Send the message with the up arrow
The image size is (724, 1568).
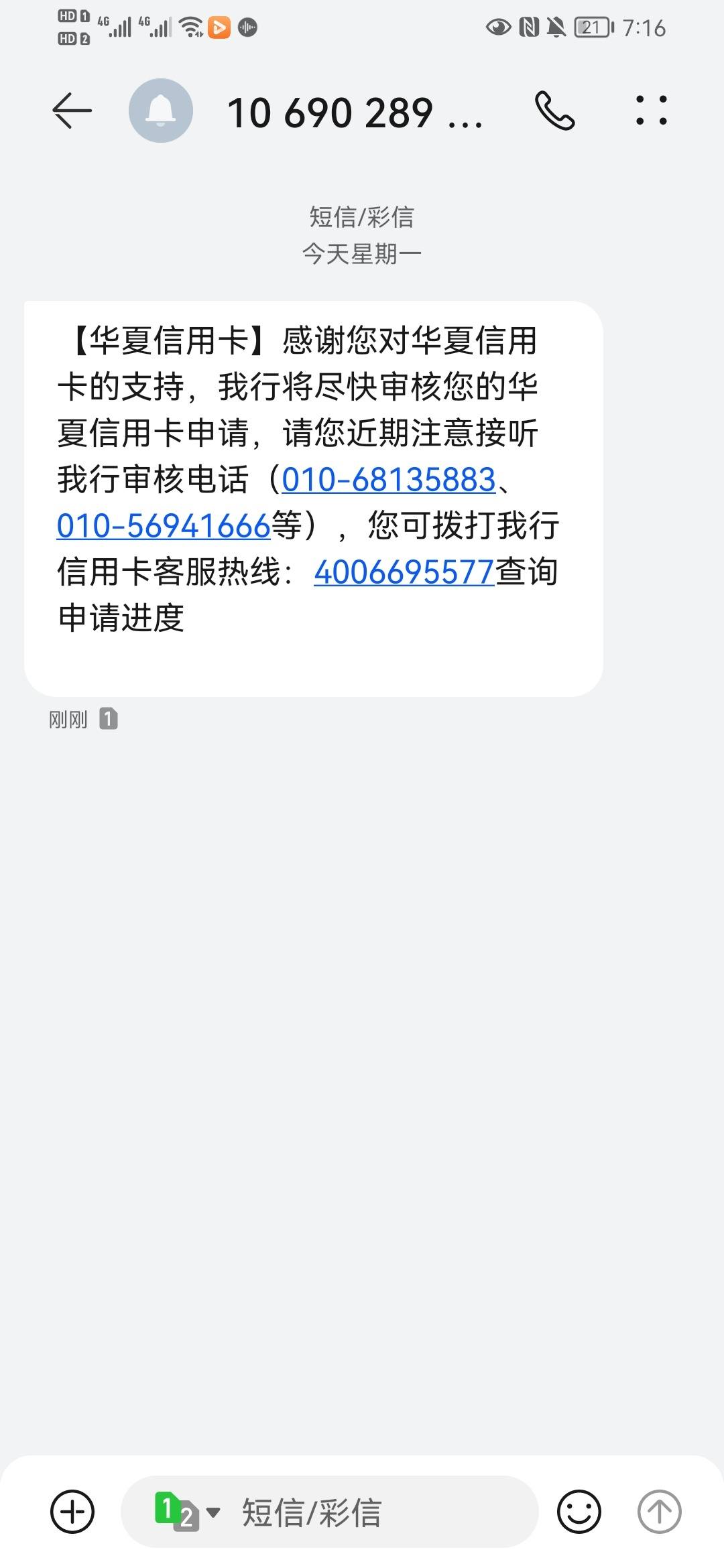(x=659, y=1512)
